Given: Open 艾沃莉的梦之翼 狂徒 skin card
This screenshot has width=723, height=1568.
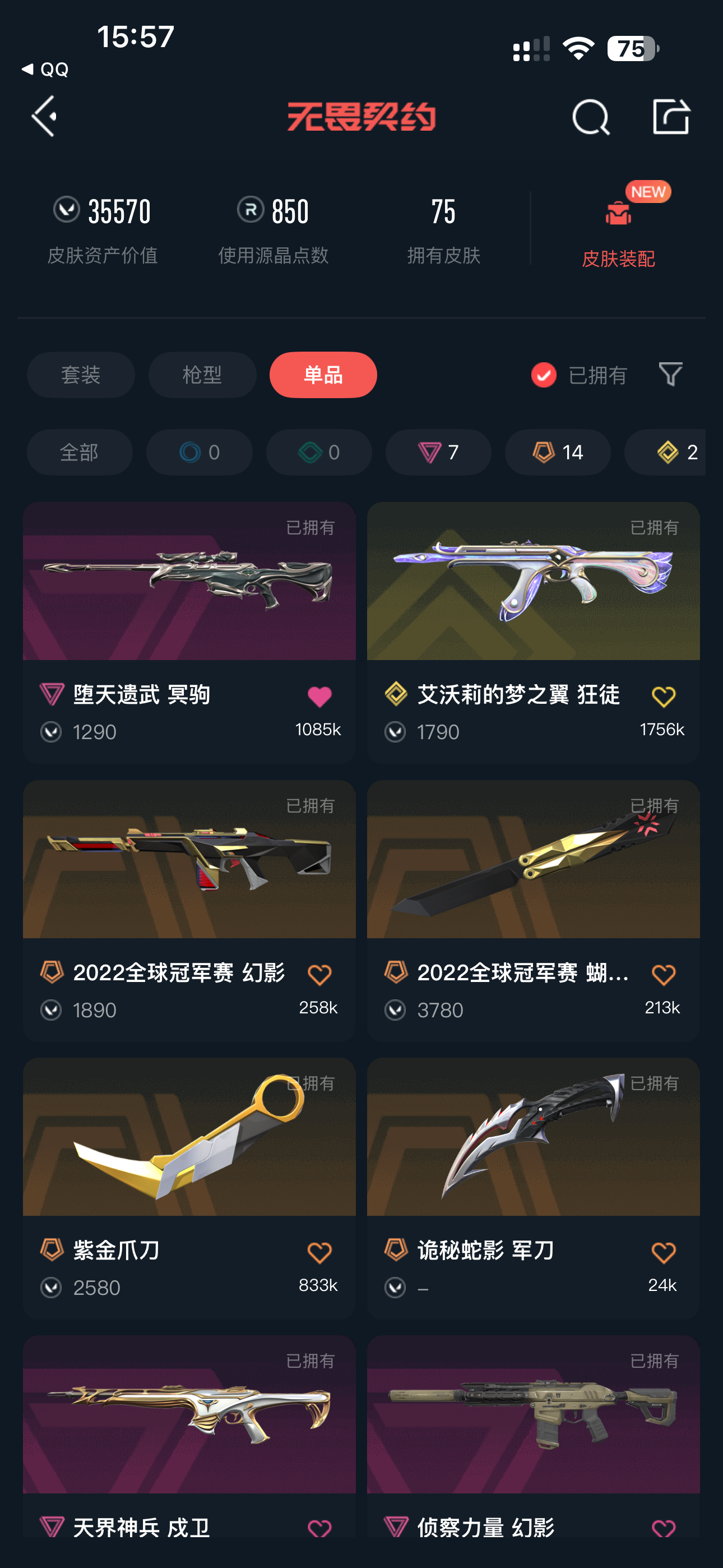Looking at the screenshot, I should pos(533,633).
